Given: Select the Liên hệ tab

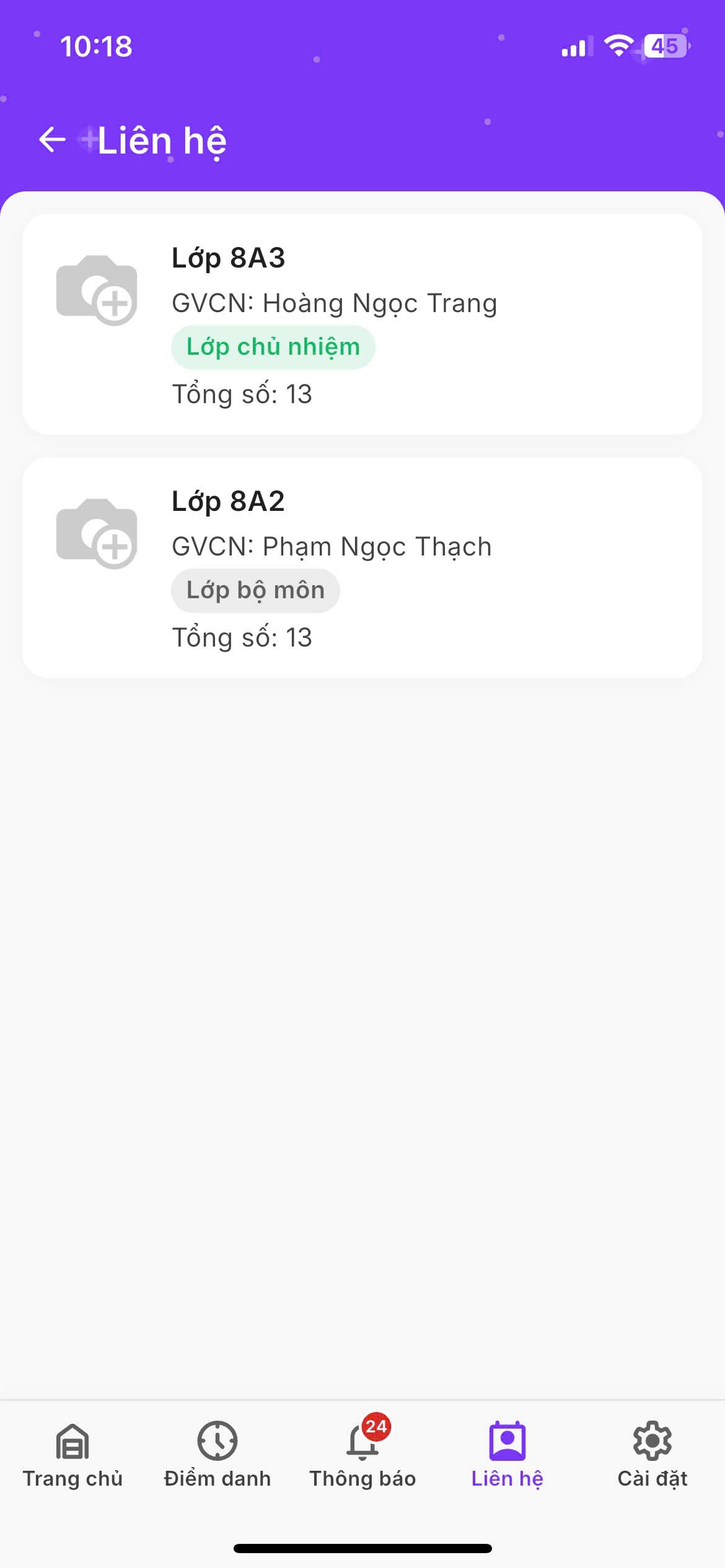Looking at the screenshot, I should pos(507,1454).
